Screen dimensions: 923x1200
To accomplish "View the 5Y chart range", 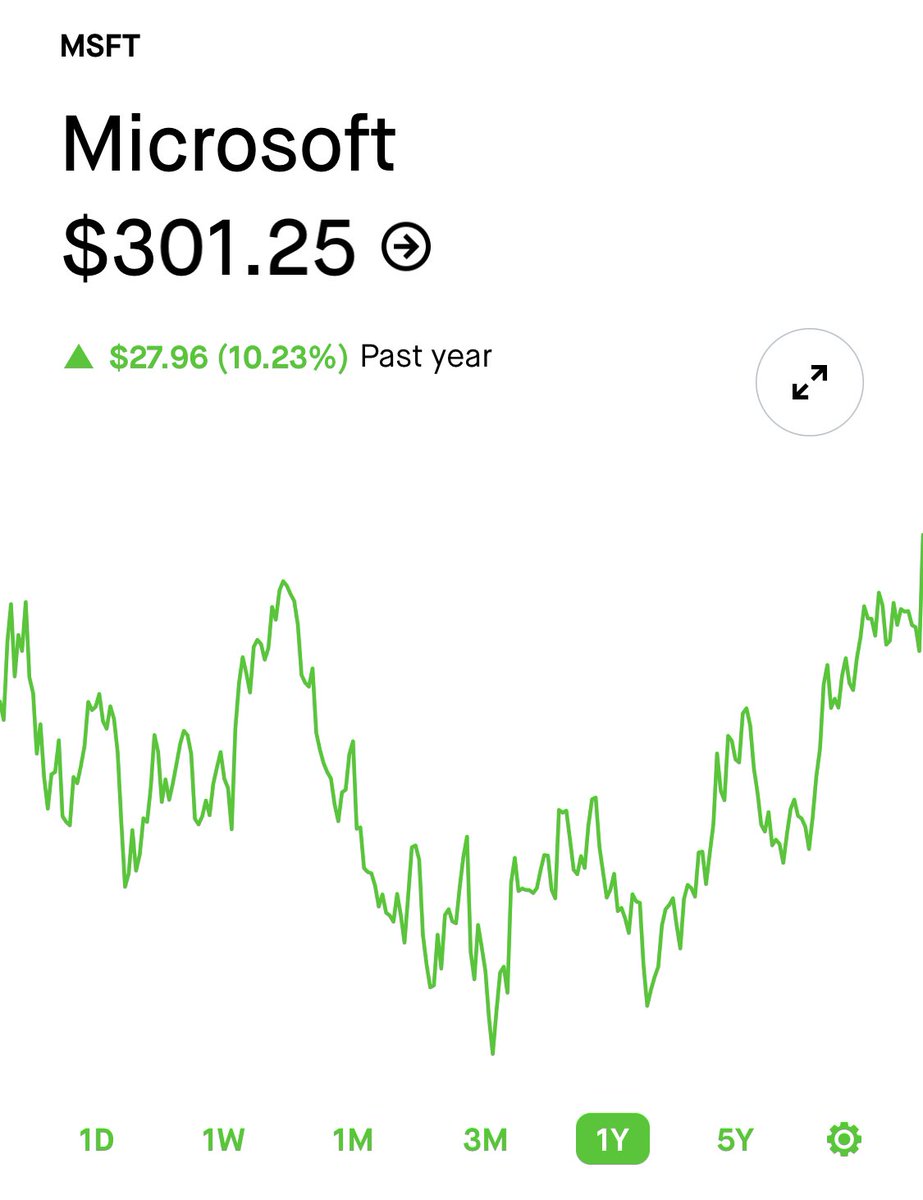I will tap(734, 1139).
